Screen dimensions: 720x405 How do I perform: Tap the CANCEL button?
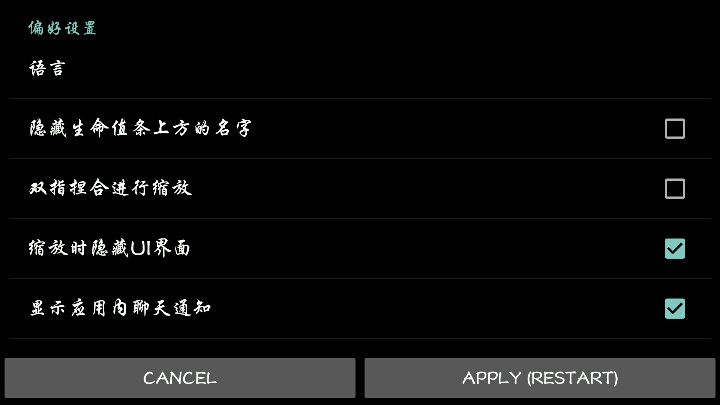click(180, 378)
